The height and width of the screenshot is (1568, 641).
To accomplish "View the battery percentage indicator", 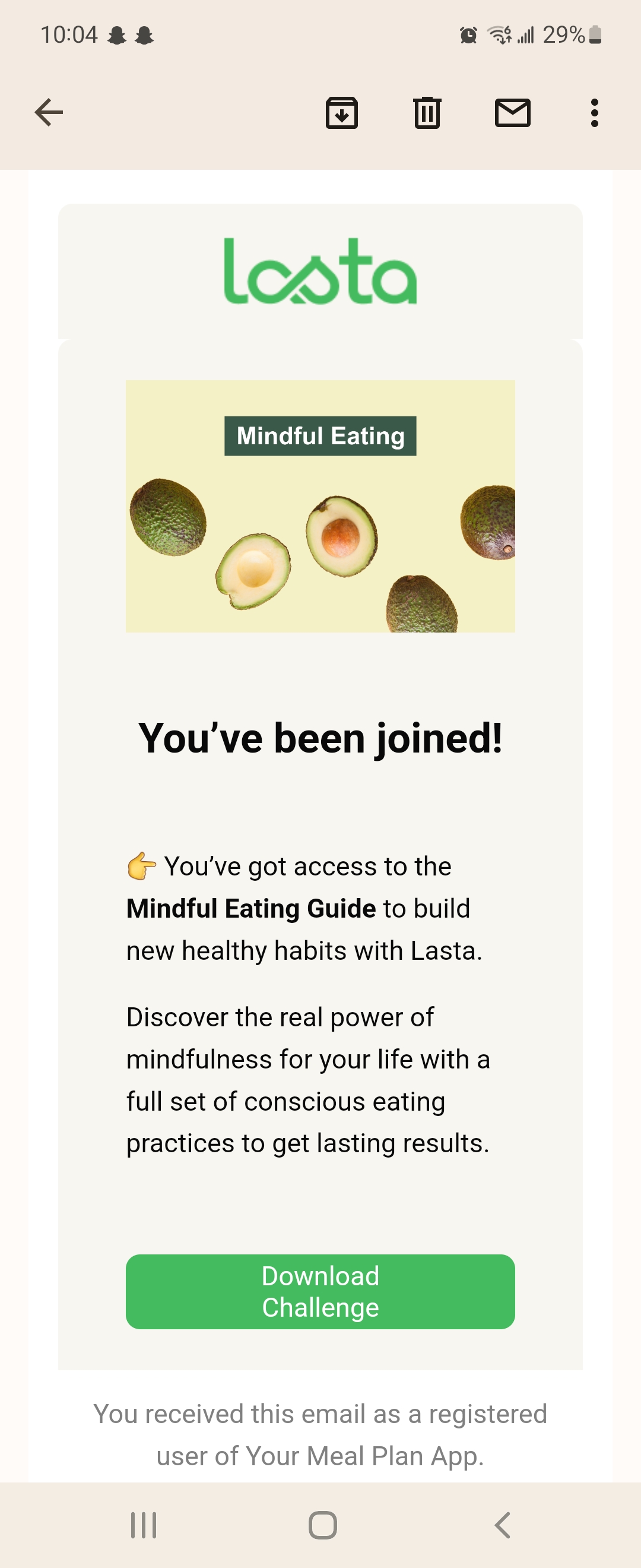I will (x=566, y=34).
